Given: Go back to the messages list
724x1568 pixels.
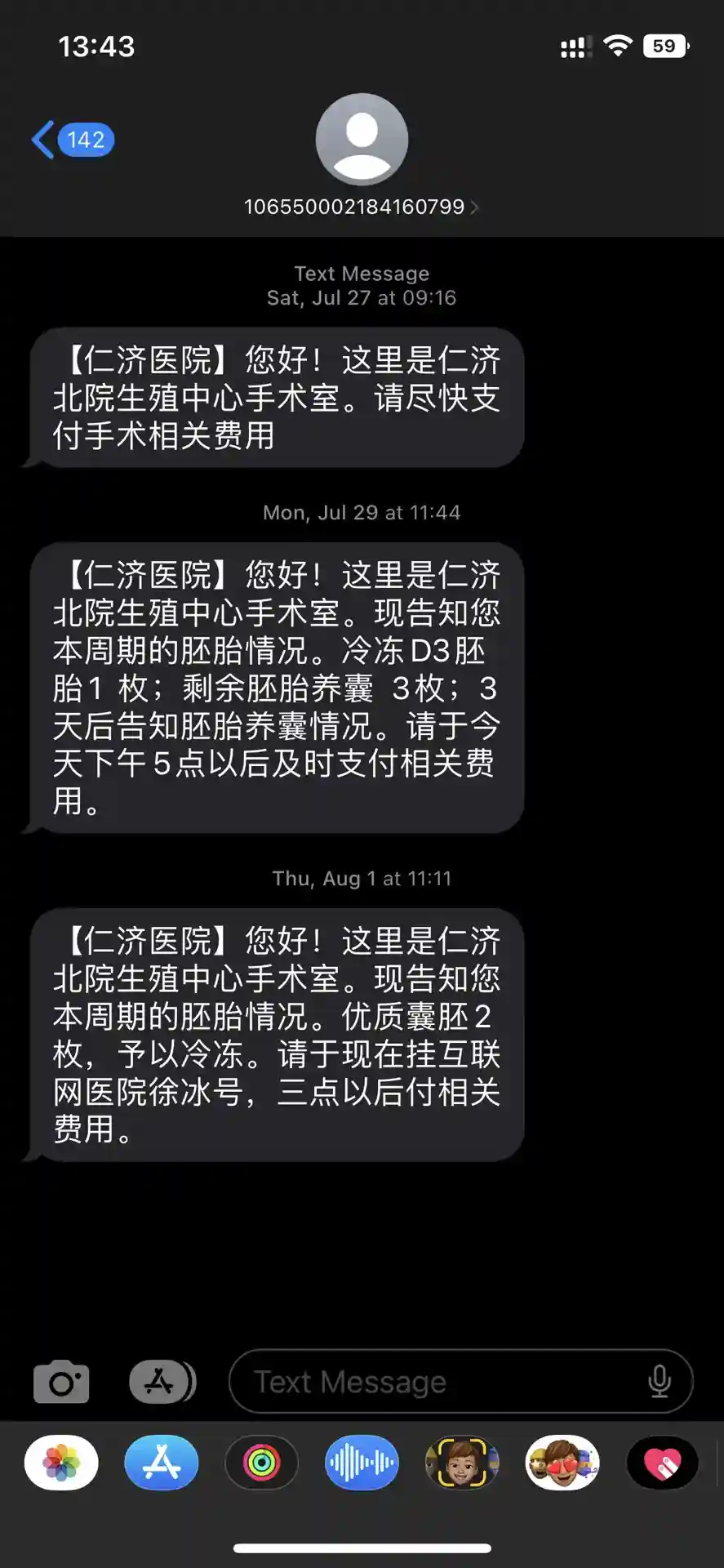Looking at the screenshot, I should click(72, 140).
